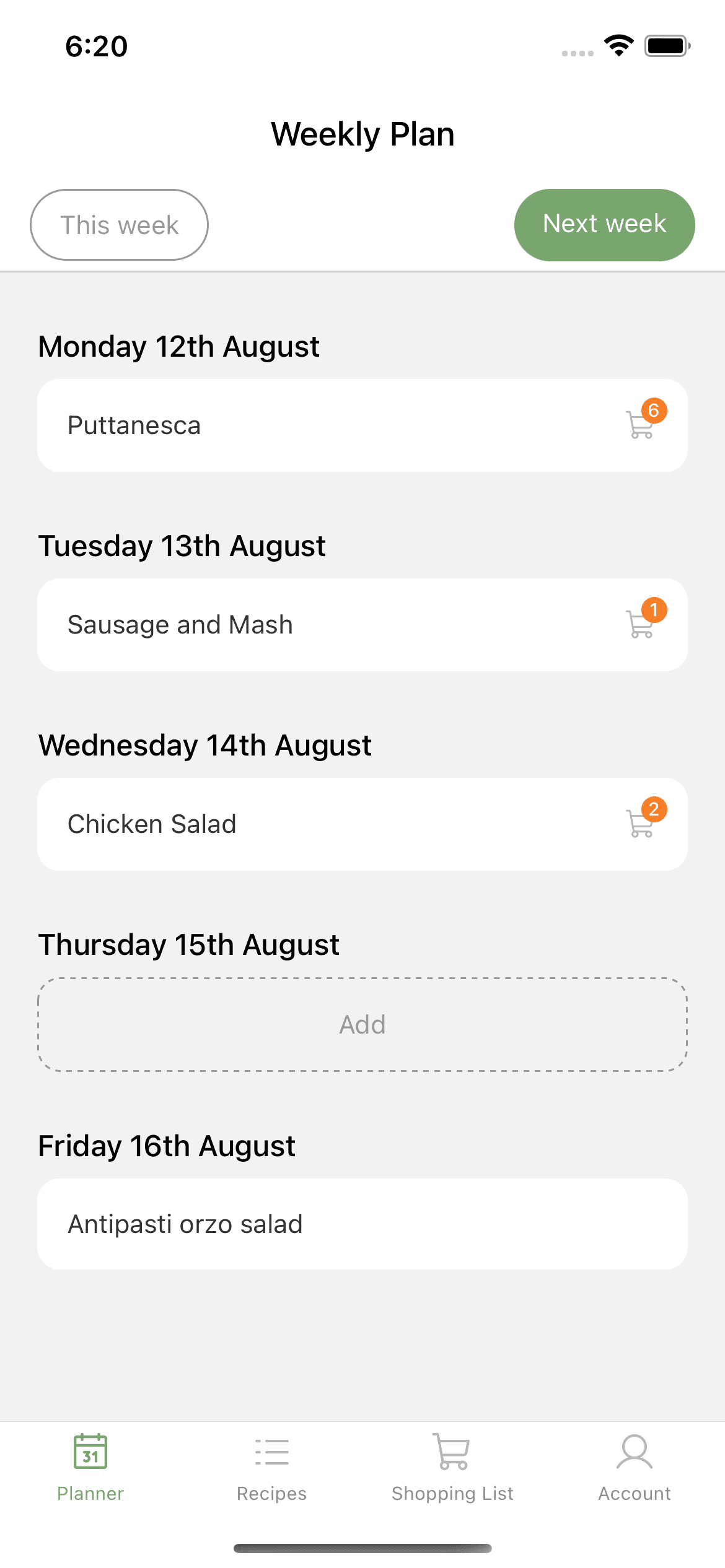Open the Antipasti orzo salad card

coord(362,1224)
